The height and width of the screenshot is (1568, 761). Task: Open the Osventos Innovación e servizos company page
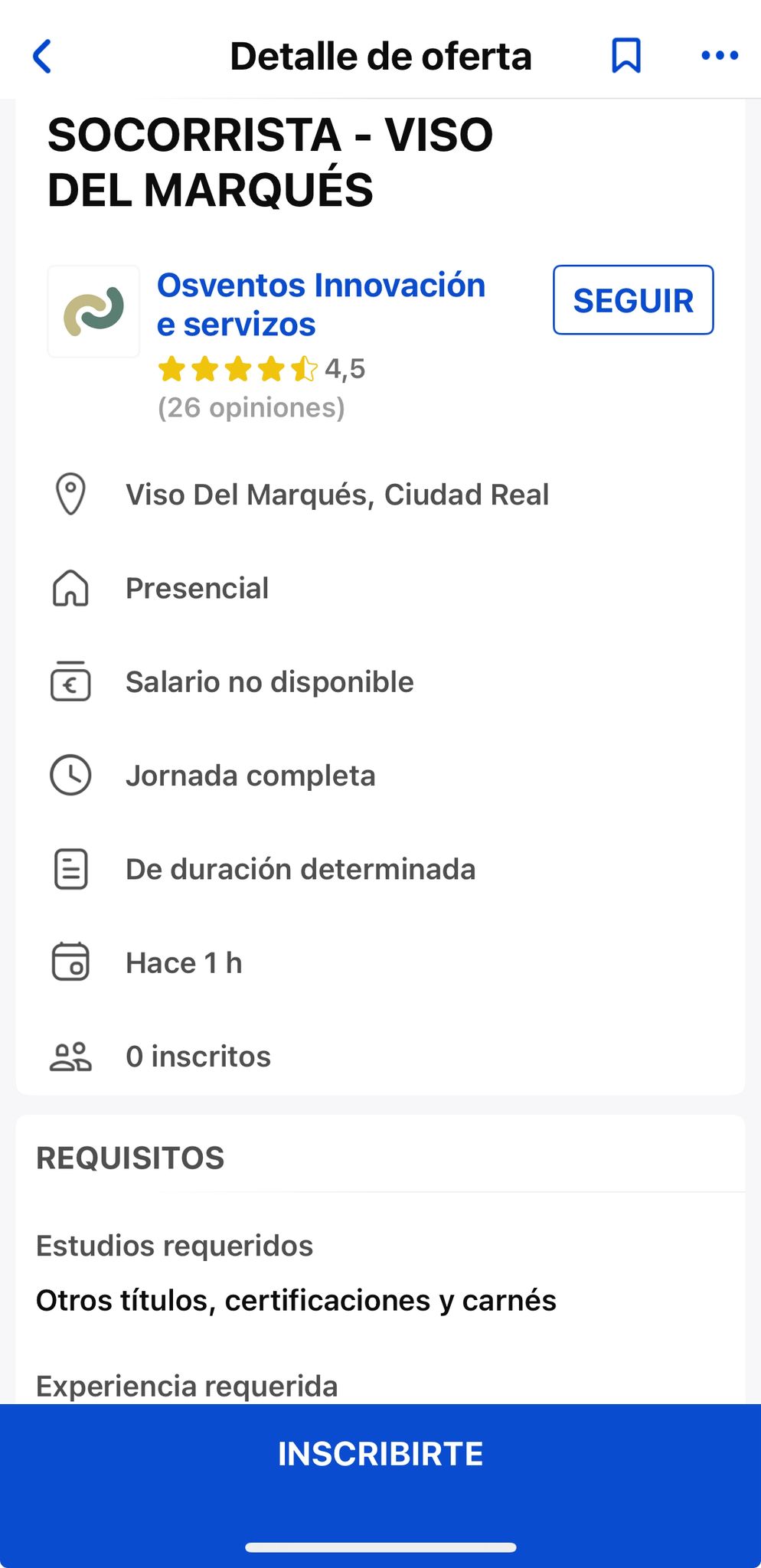pos(321,305)
